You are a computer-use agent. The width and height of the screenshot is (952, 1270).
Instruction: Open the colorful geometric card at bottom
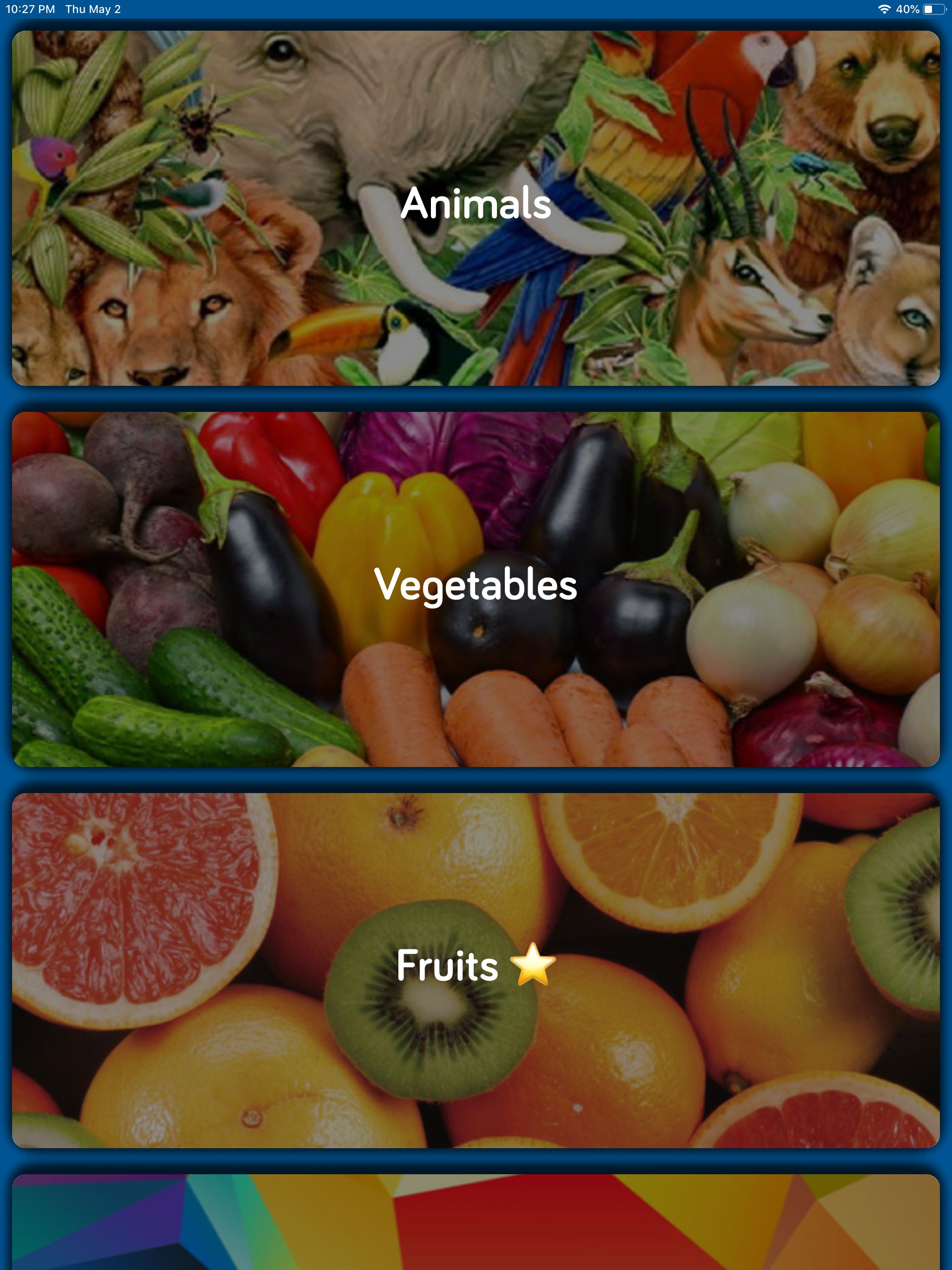(x=476, y=1223)
